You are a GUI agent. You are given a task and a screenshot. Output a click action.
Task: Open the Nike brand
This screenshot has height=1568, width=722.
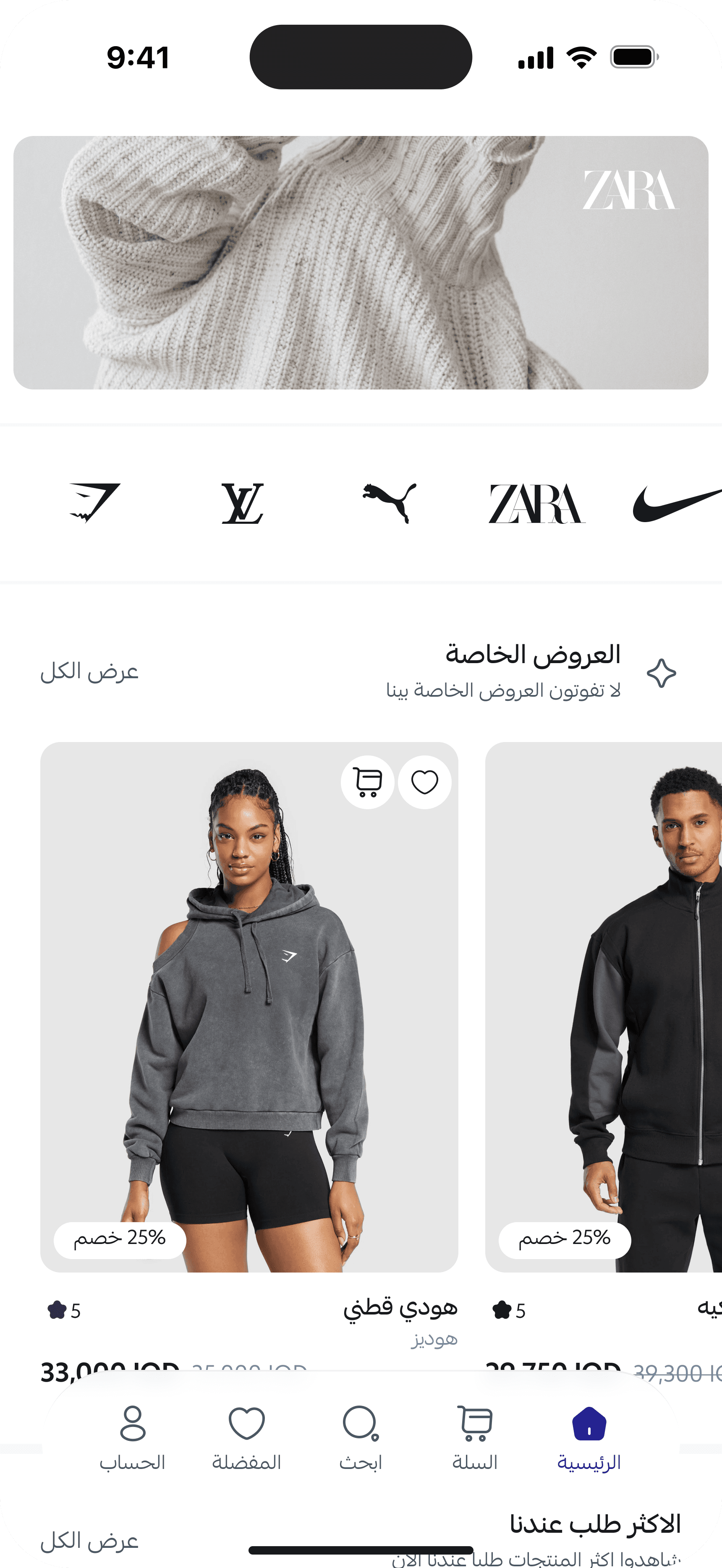point(676,503)
